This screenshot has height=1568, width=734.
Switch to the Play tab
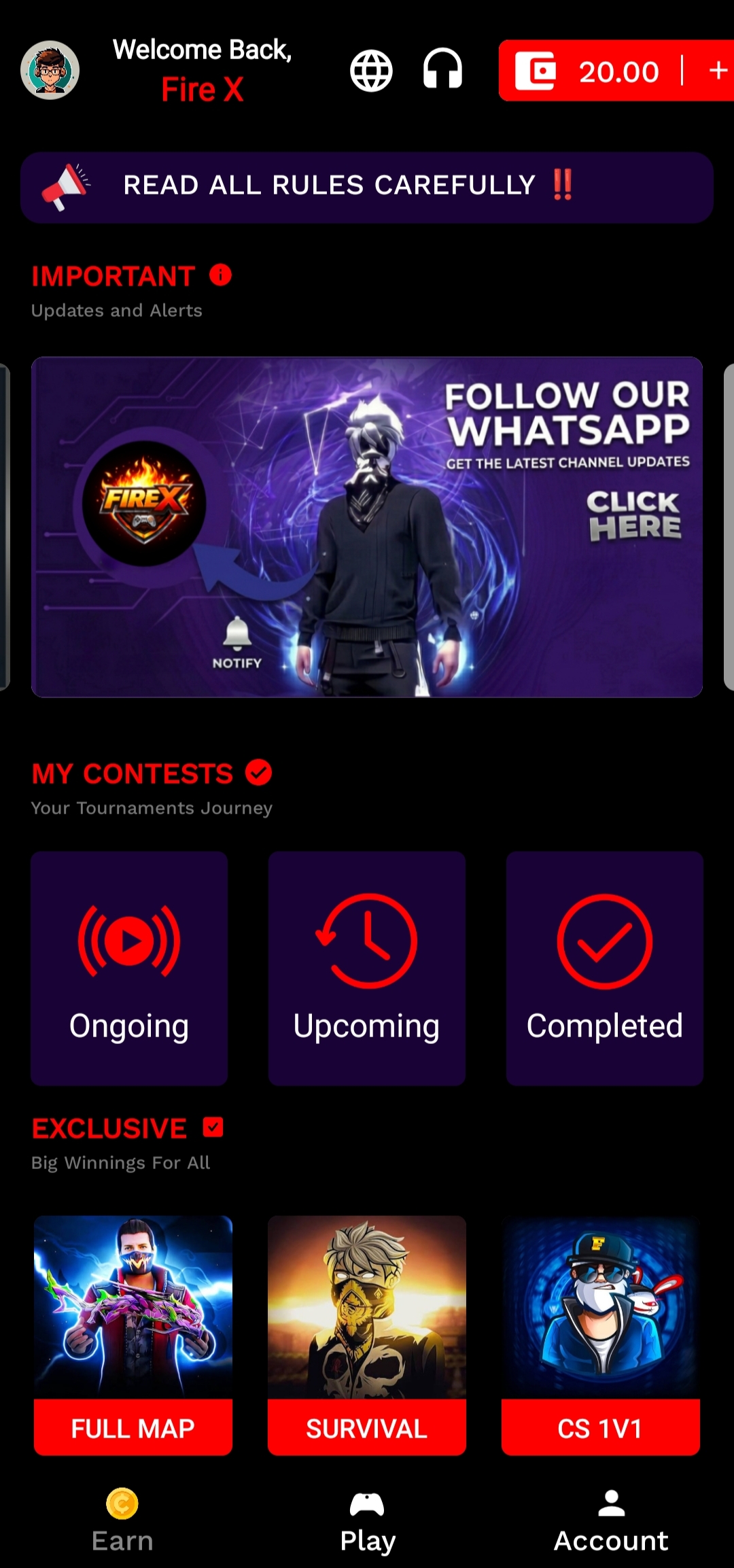367,1521
